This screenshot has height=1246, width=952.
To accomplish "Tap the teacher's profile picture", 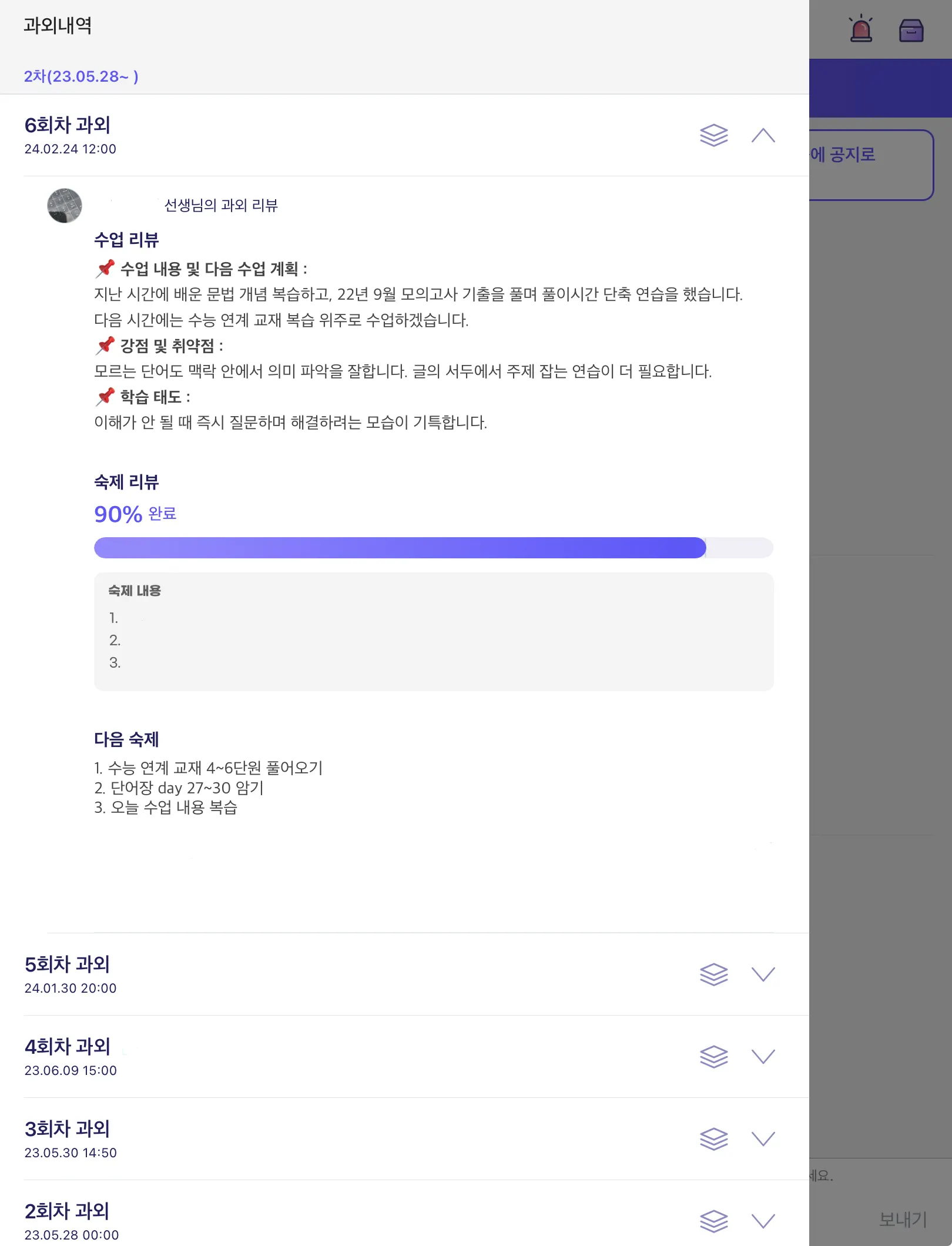I will pos(65,206).
